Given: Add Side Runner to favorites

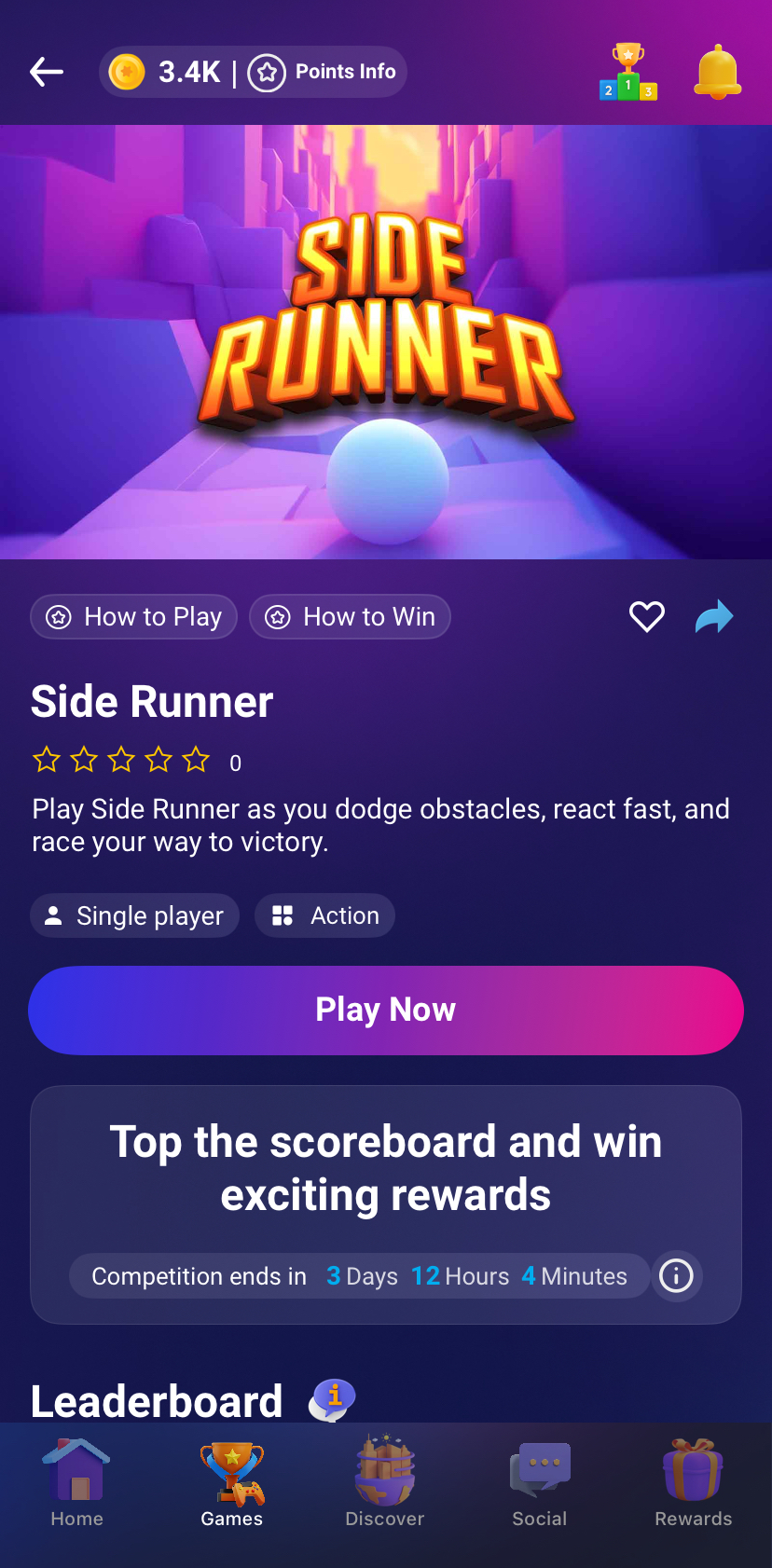Looking at the screenshot, I should tap(646, 617).
